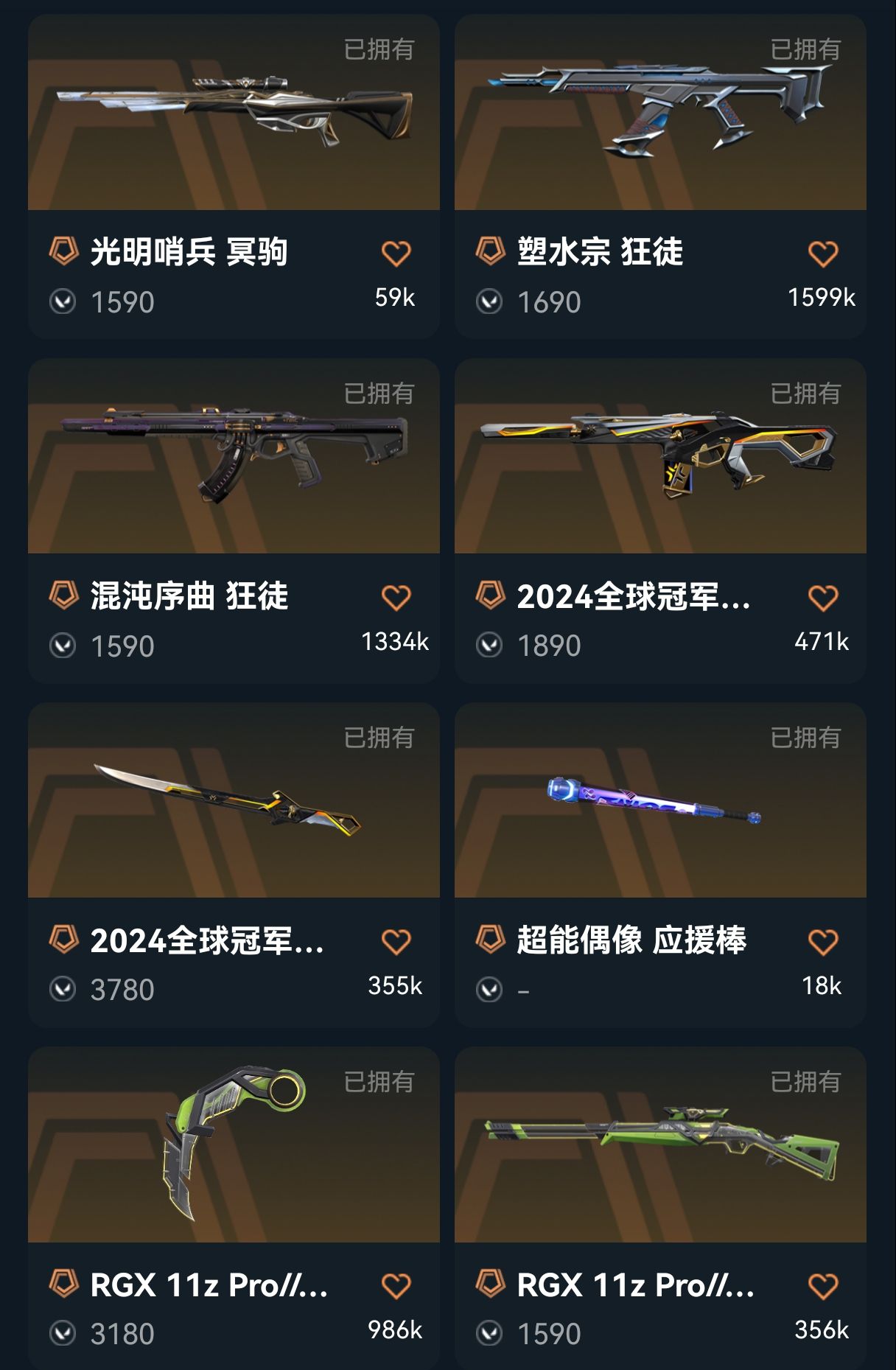Favorite the RGX 11z Pro priced 3180
The width and height of the screenshot is (896, 1370).
pyautogui.click(x=396, y=1286)
